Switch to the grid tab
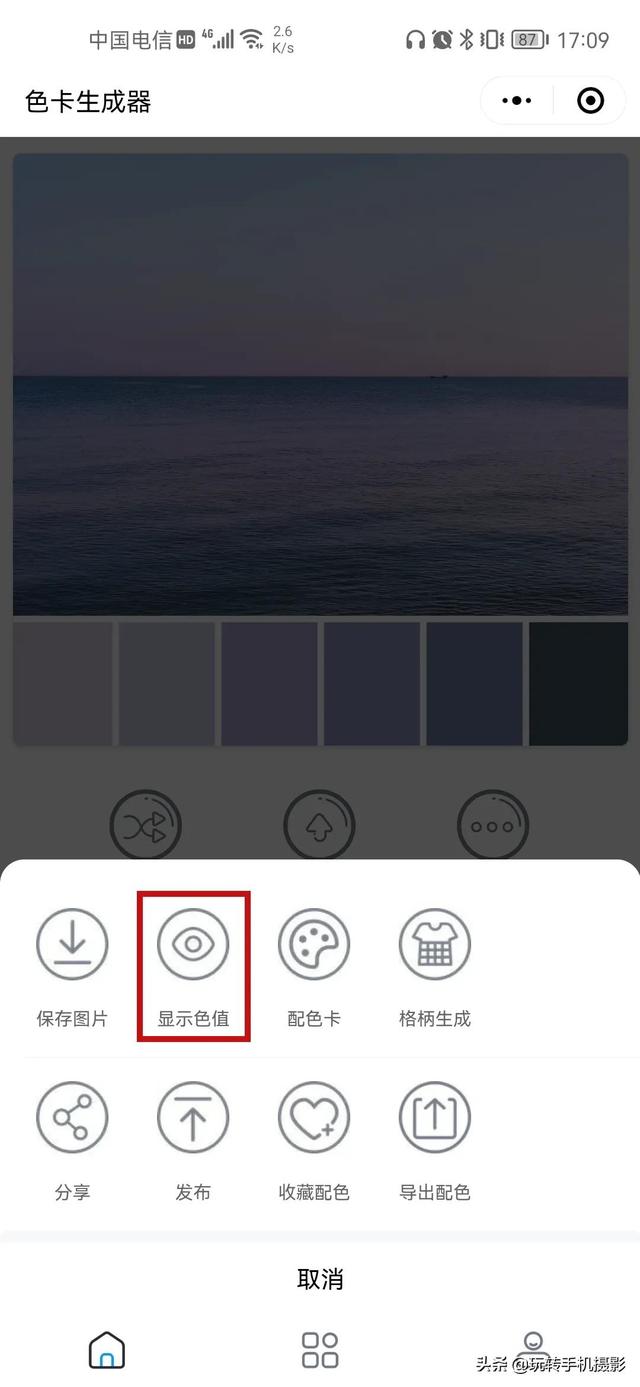 click(x=320, y=1349)
